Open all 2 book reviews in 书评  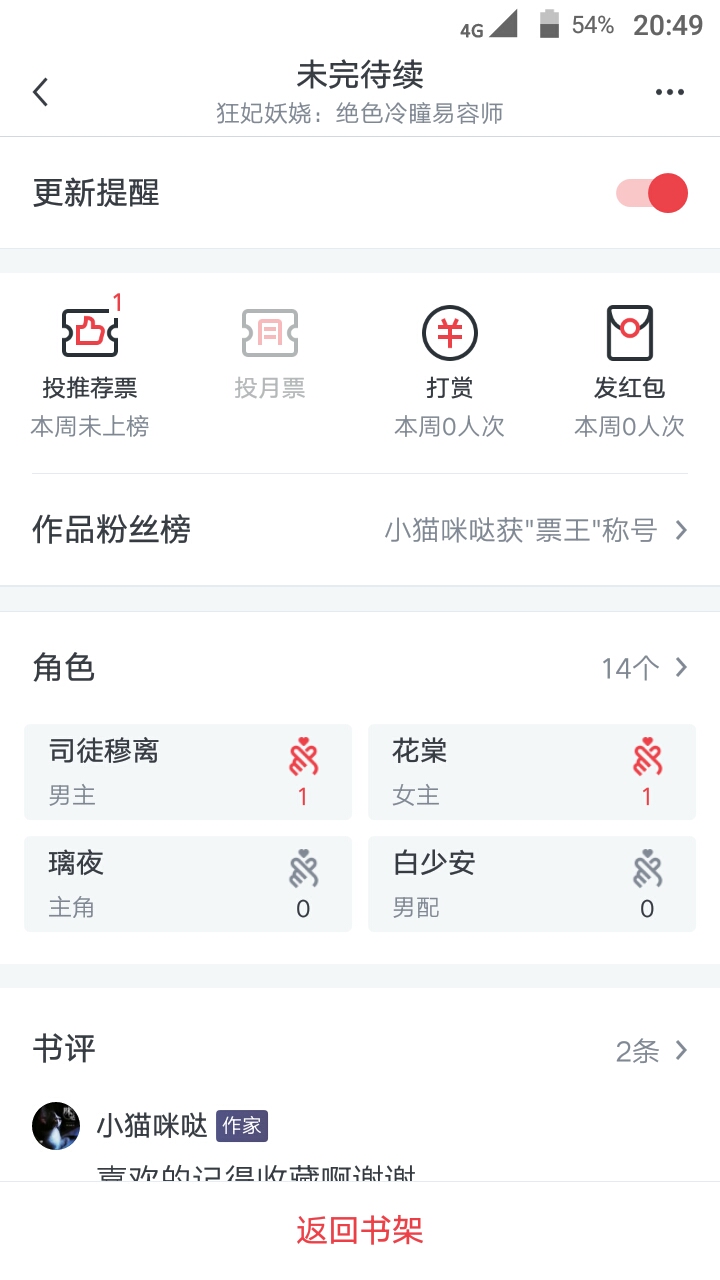tap(652, 1051)
